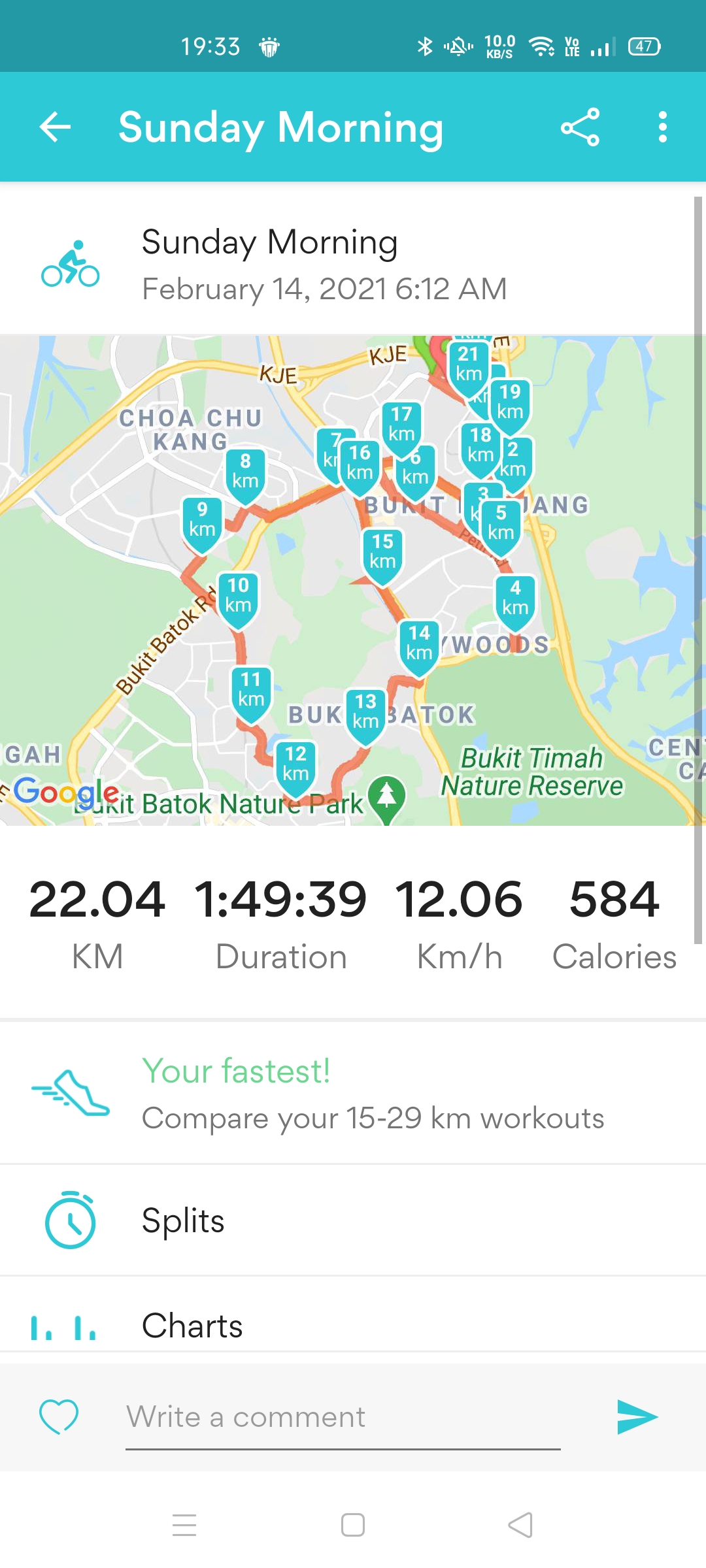Compare your 15-29 km workouts
Viewport: 706px width, 1568px height.
tap(353, 1092)
